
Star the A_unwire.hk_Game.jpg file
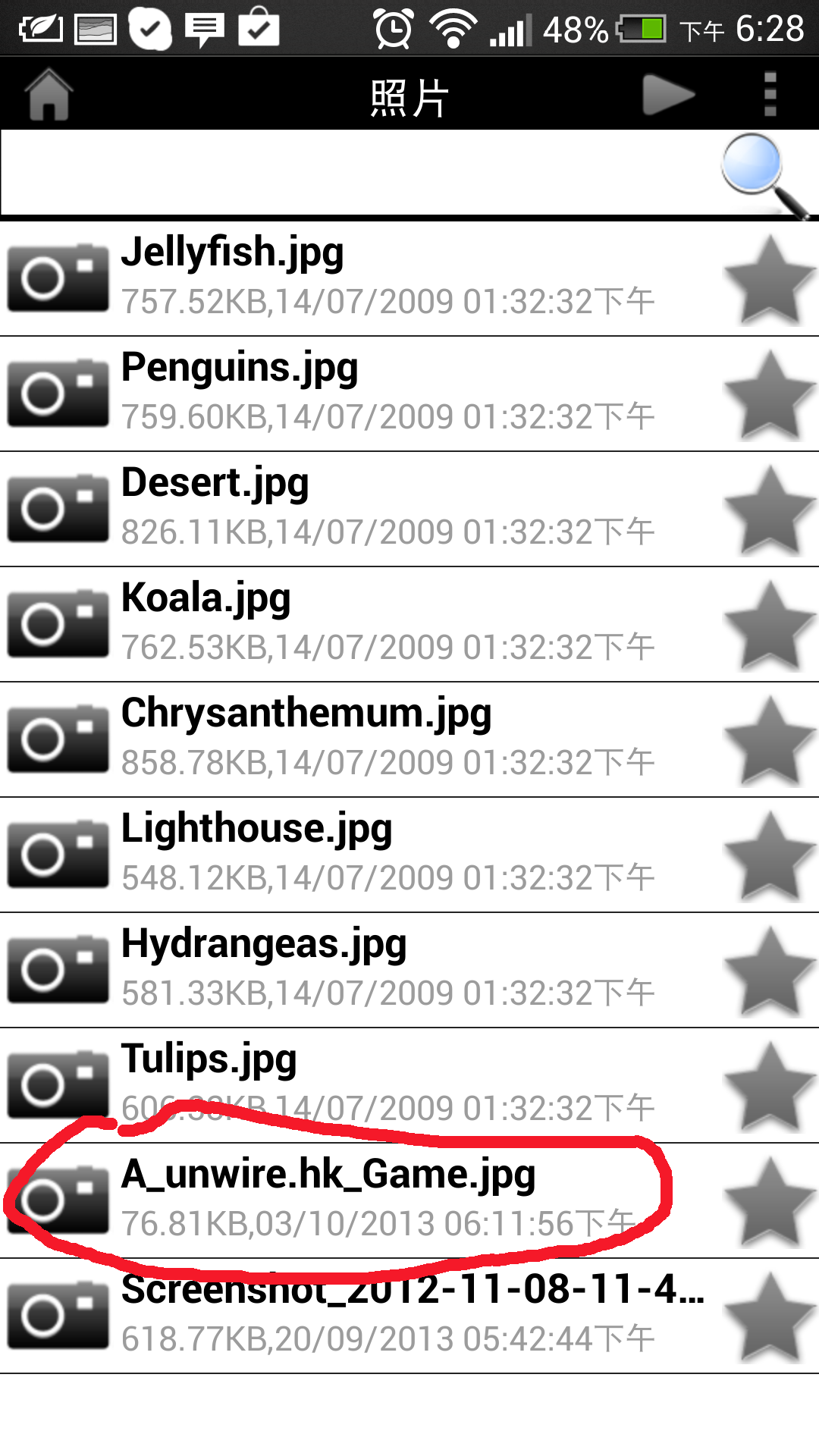pos(770,1201)
